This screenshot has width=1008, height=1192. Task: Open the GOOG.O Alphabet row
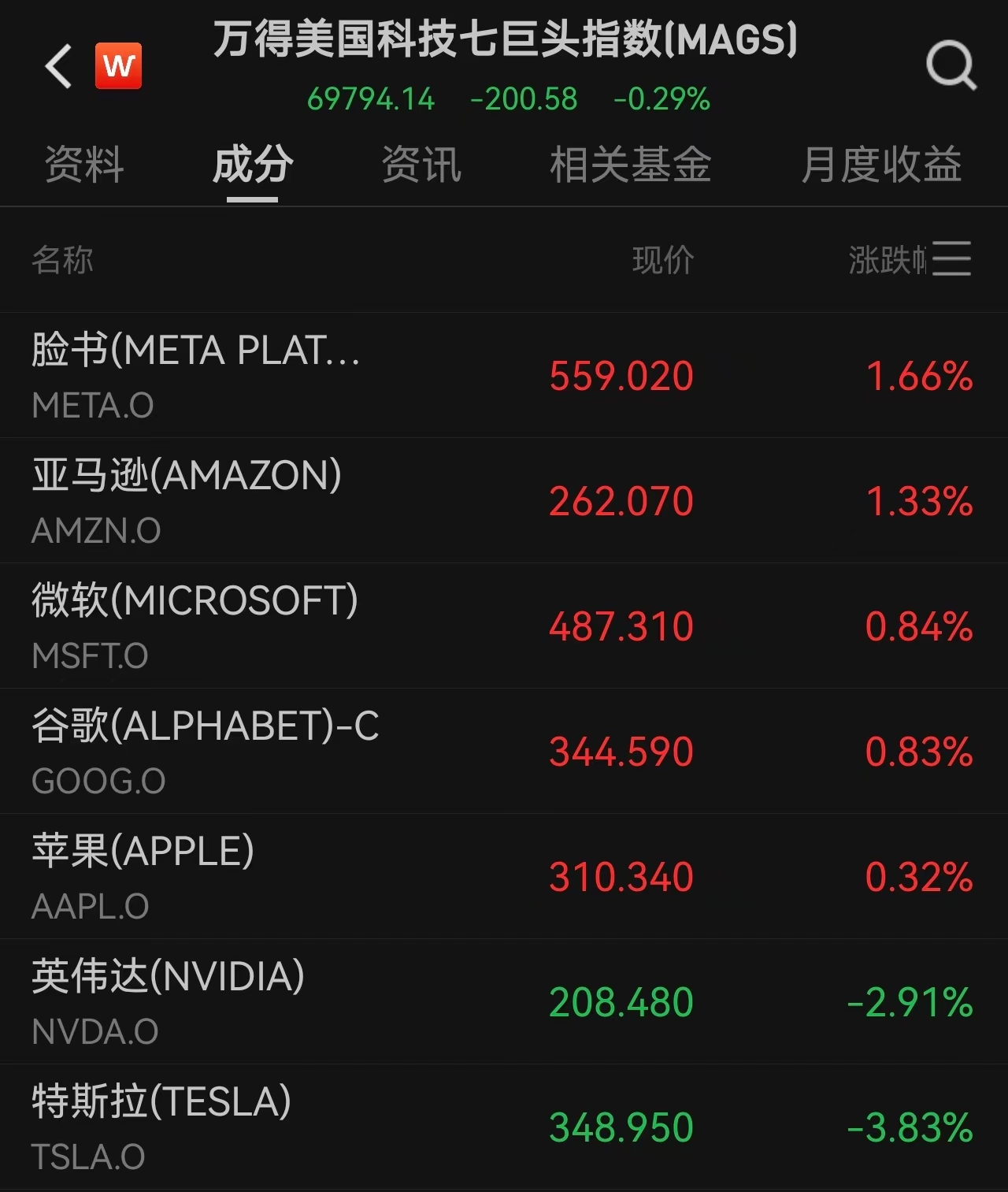click(x=504, y=751)
